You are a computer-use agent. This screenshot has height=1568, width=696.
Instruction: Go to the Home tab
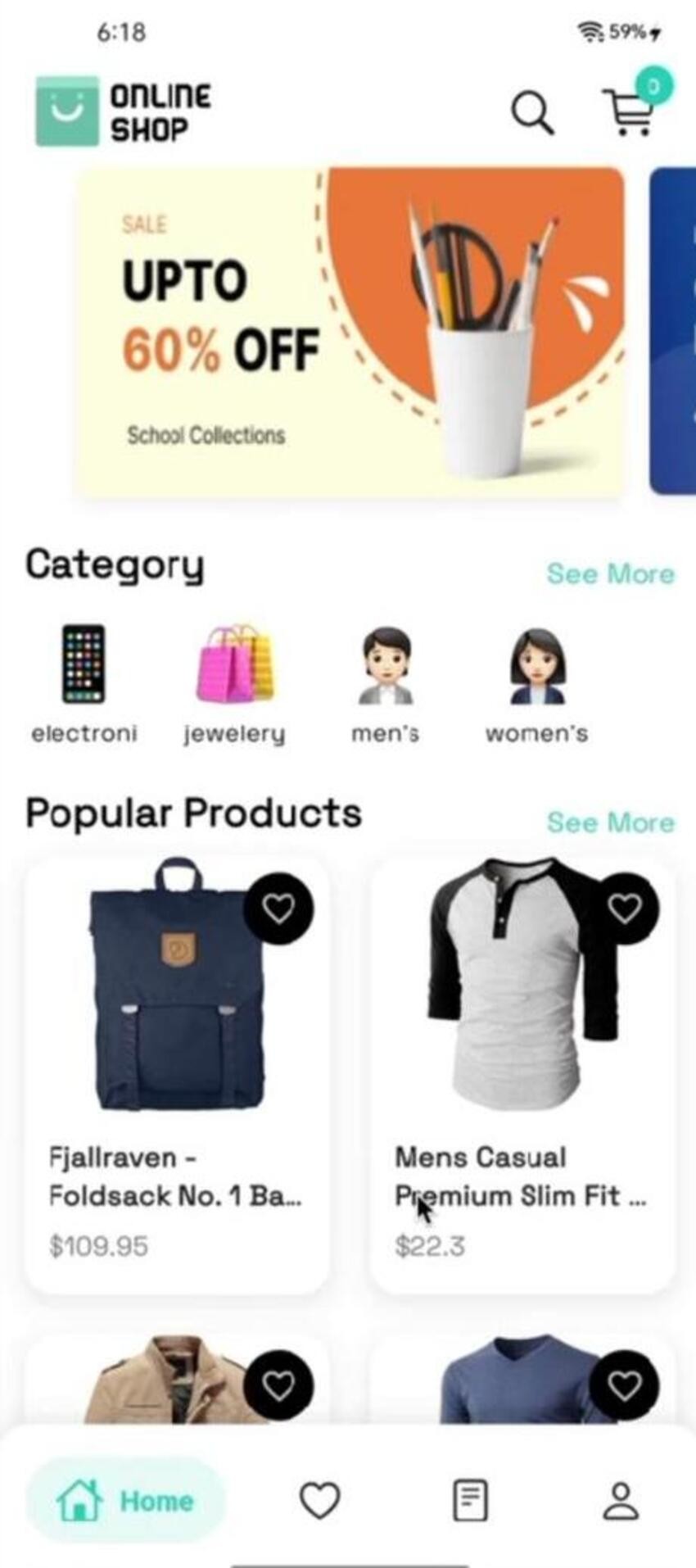tap(125, 1500)
